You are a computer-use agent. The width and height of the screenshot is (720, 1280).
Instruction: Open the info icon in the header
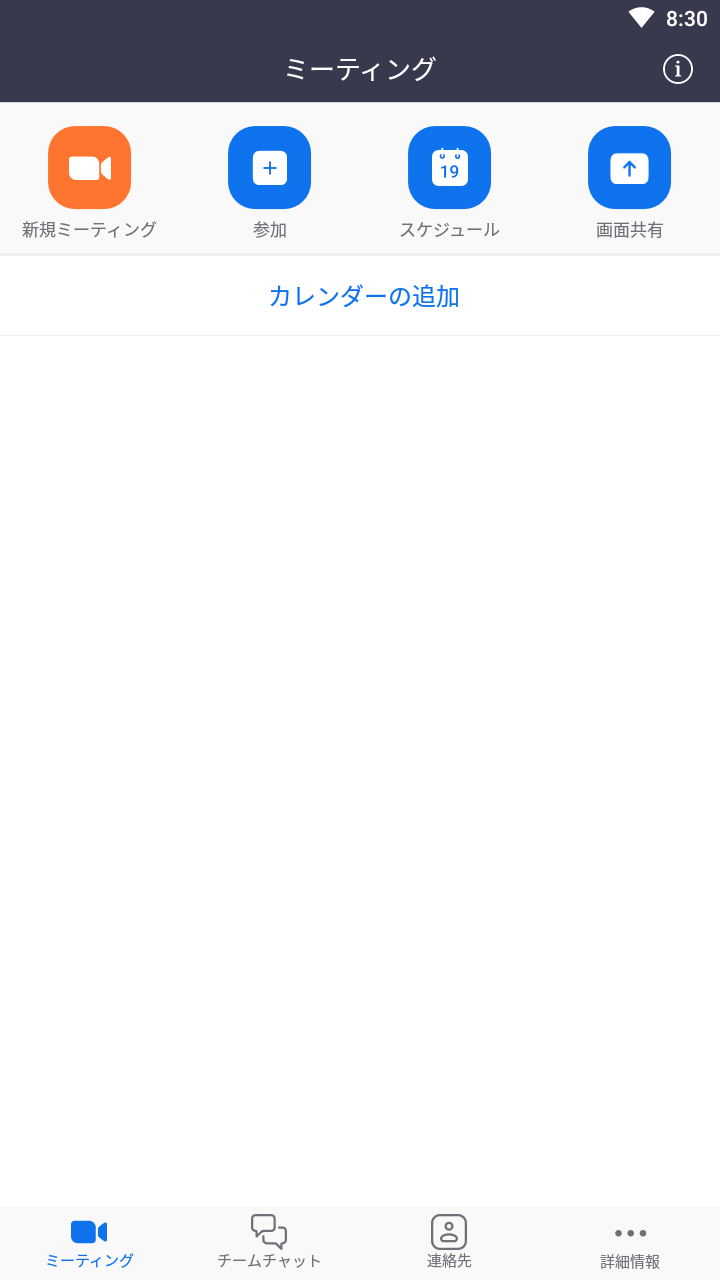tap(677, 69)
